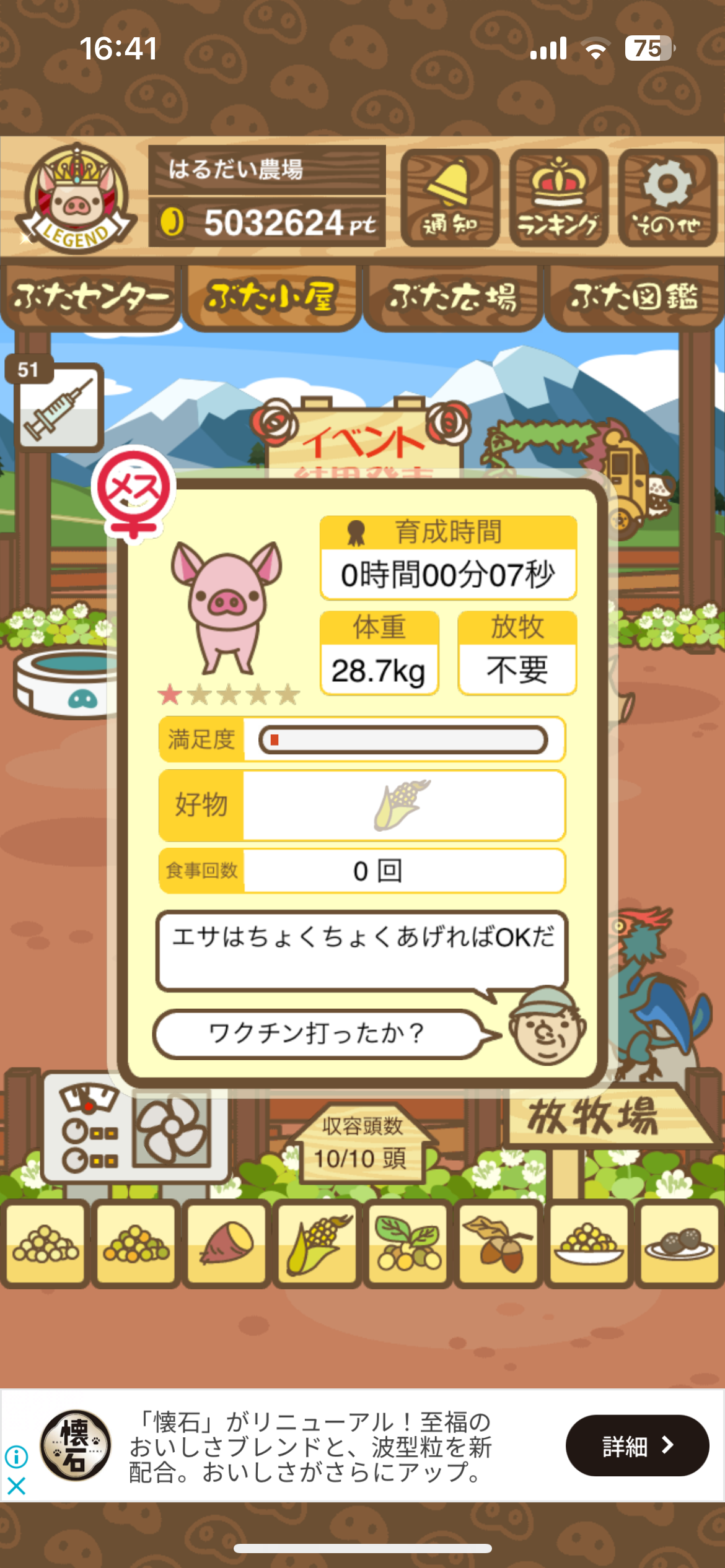The image size is (725, 1568).
Task: Tap the ワクチン打ったか？ speech bubble
Action: pos(317,1034)
